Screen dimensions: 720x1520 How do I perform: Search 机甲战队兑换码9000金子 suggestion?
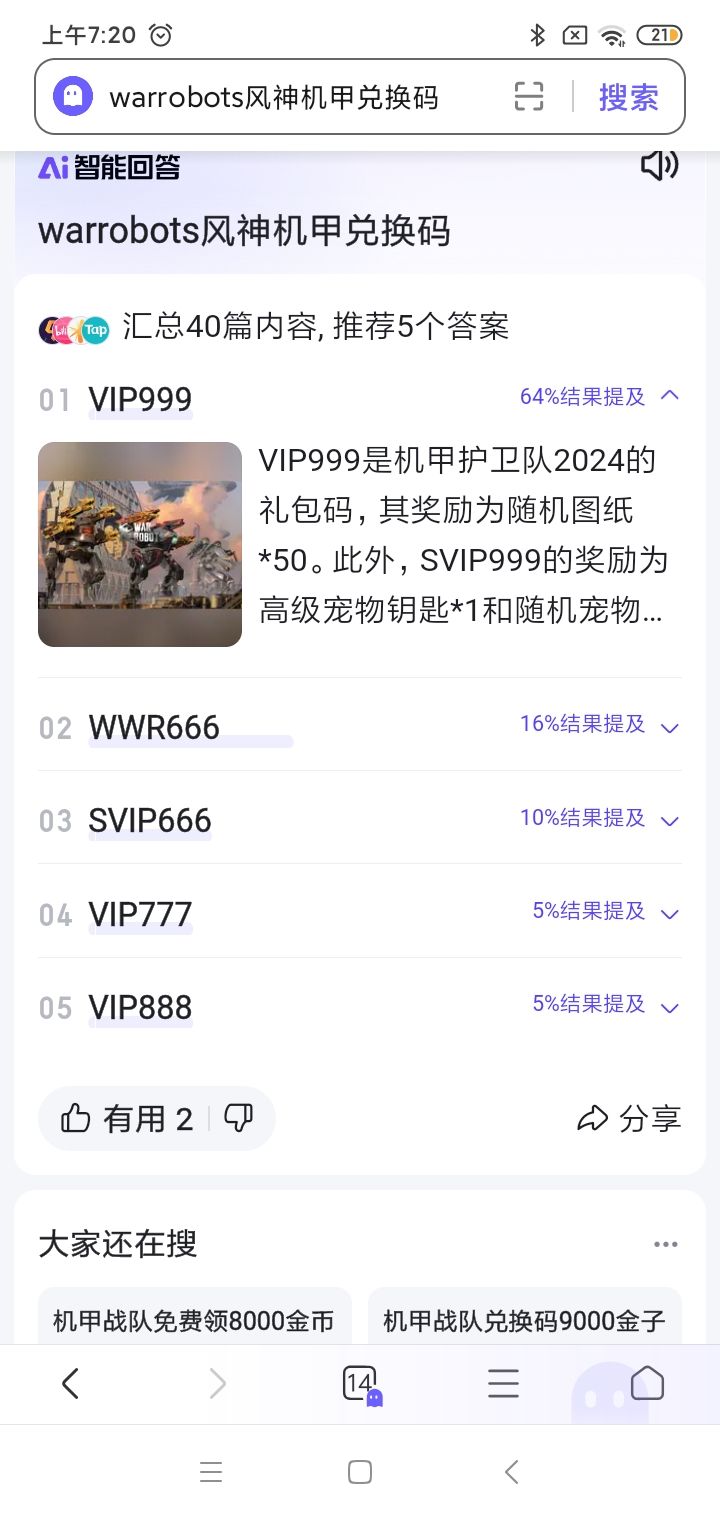coord(524,1321)
